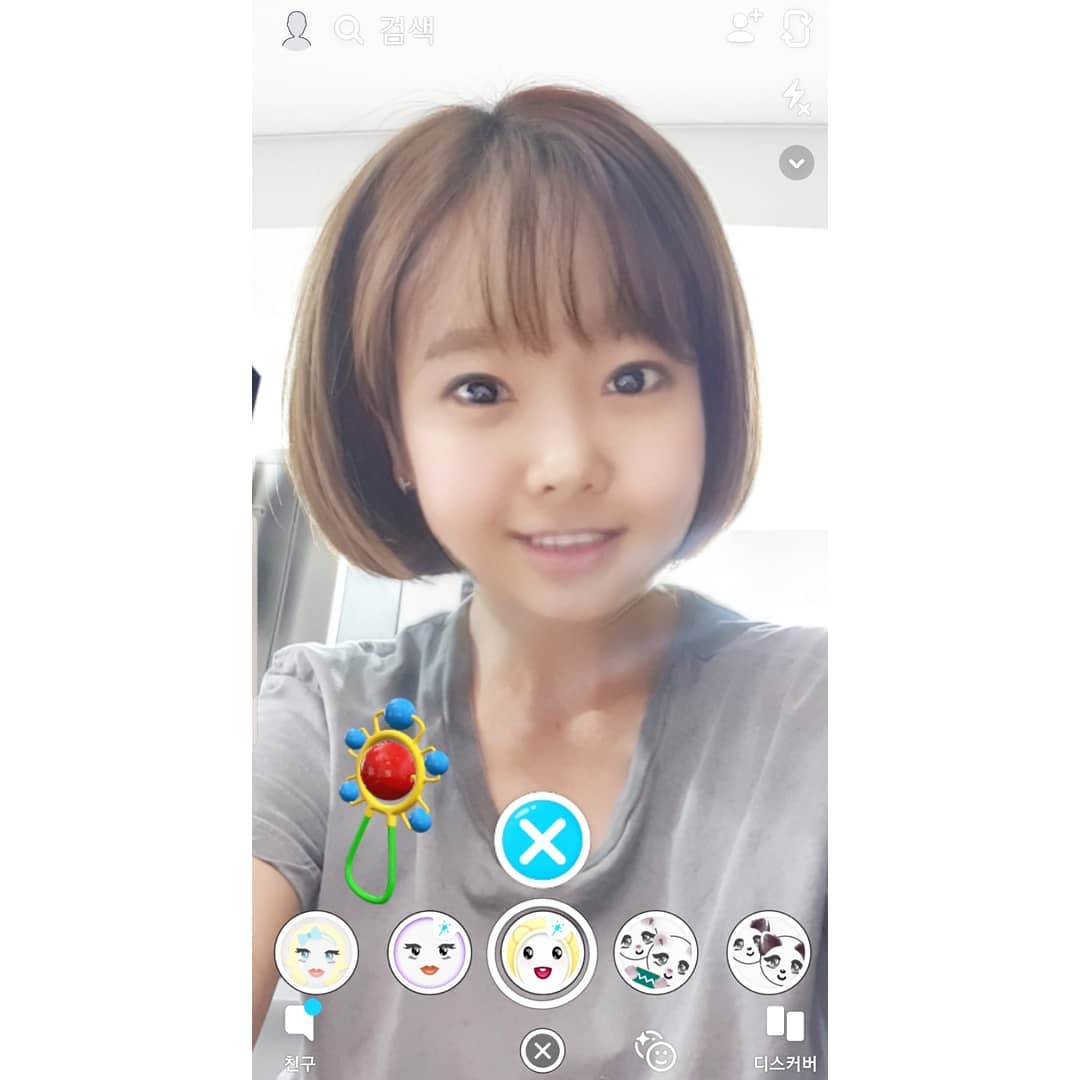Image resolution: width=1080 pixels, height=1080 pixels.
Task: Open the lens explorer smiley icon
Action: 656,1051
